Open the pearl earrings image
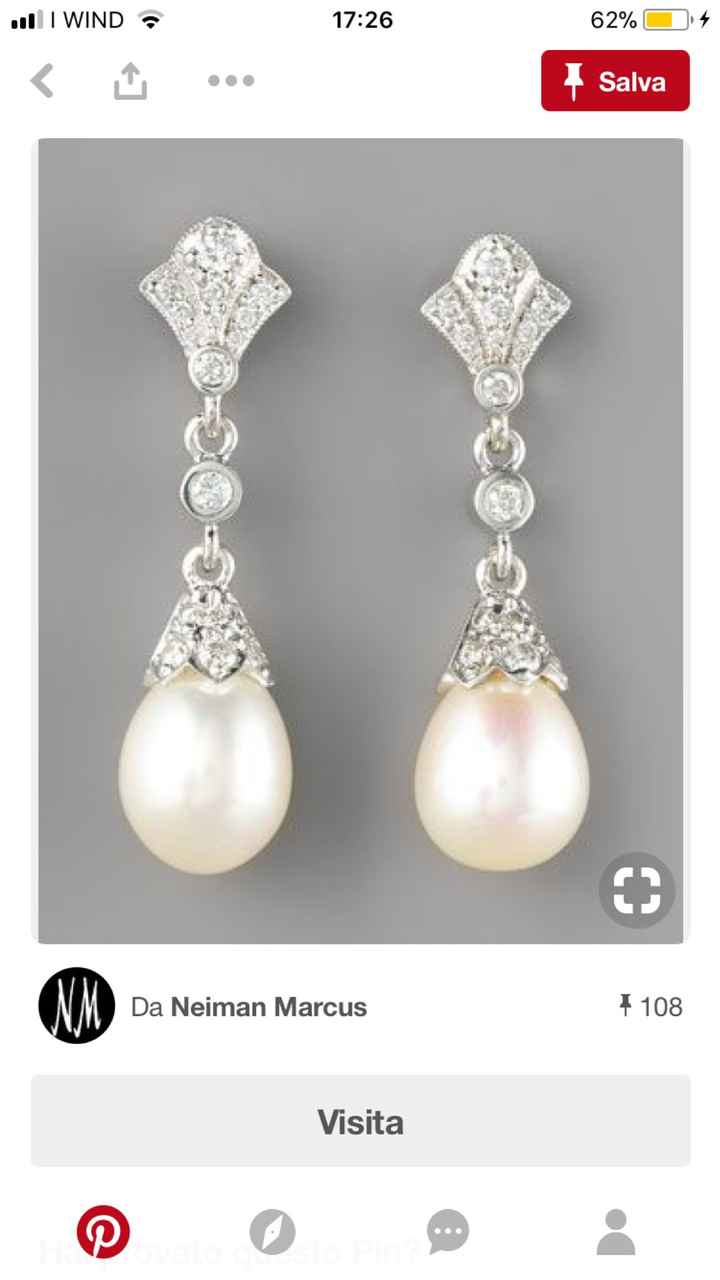Viewport: 720px width, 1280px height. click(x=360, y=540)
